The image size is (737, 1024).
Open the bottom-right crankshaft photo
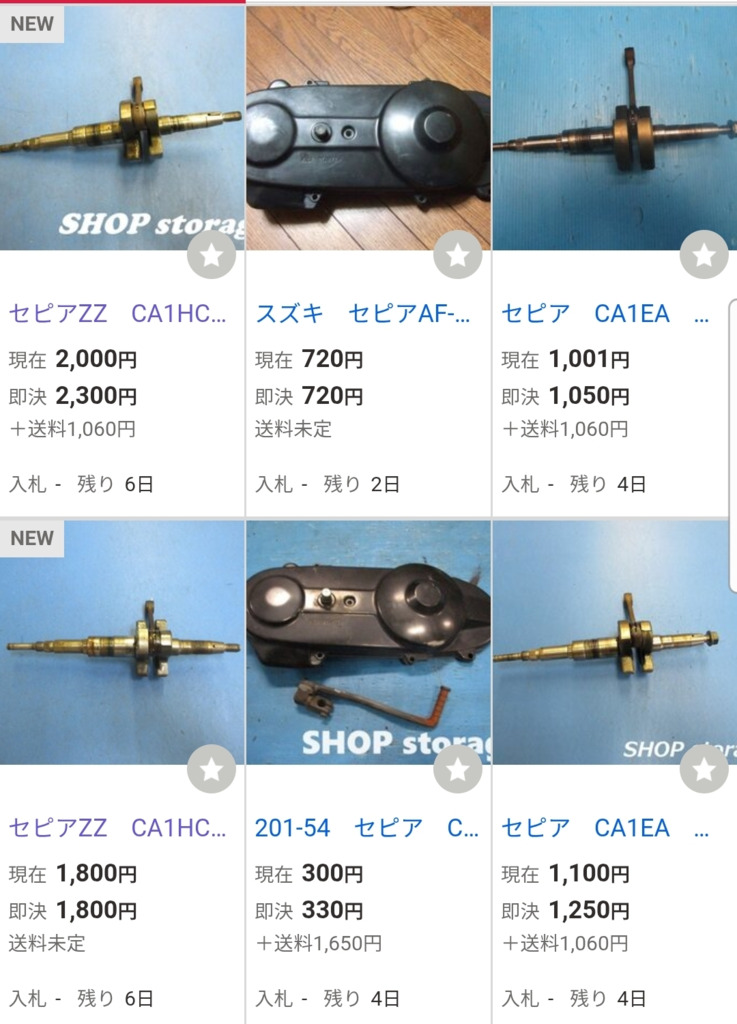tap(612, 640)
